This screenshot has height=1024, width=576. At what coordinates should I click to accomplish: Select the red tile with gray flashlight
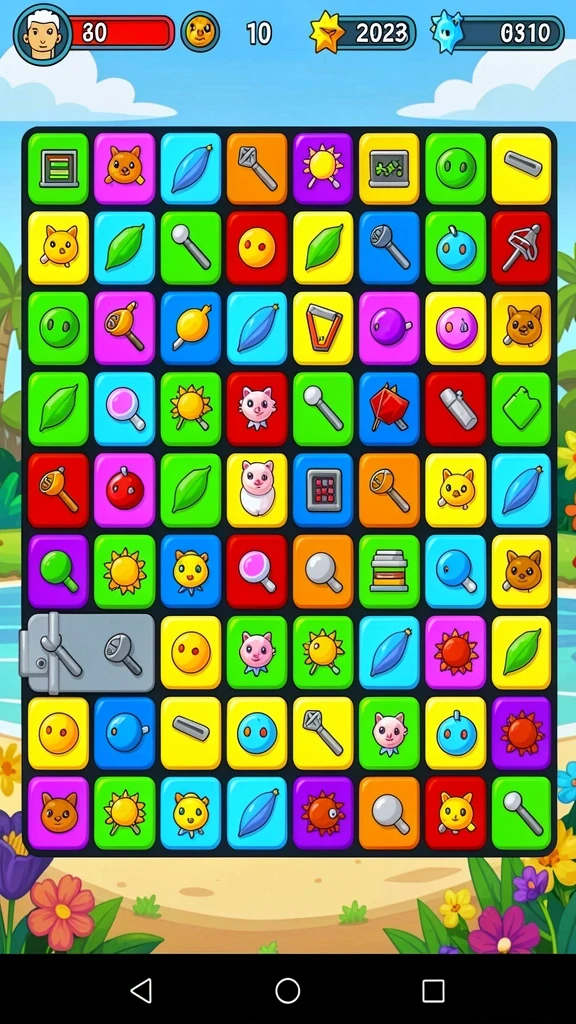click(x=455, y=409)
